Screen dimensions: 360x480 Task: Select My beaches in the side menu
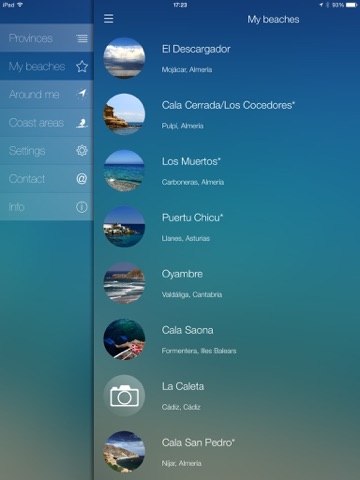click(x=47, y=66)
